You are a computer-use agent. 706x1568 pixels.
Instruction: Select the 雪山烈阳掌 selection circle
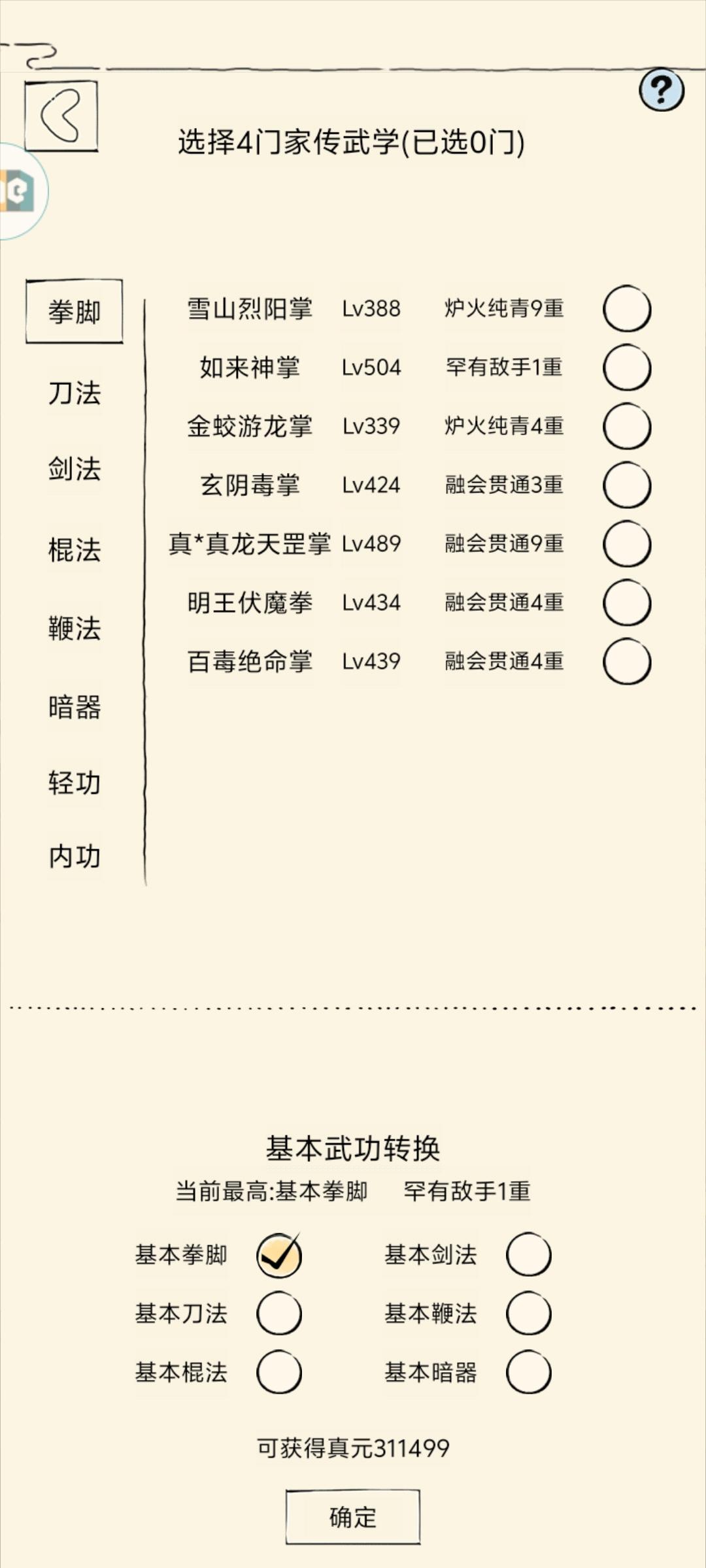point(626,310)
